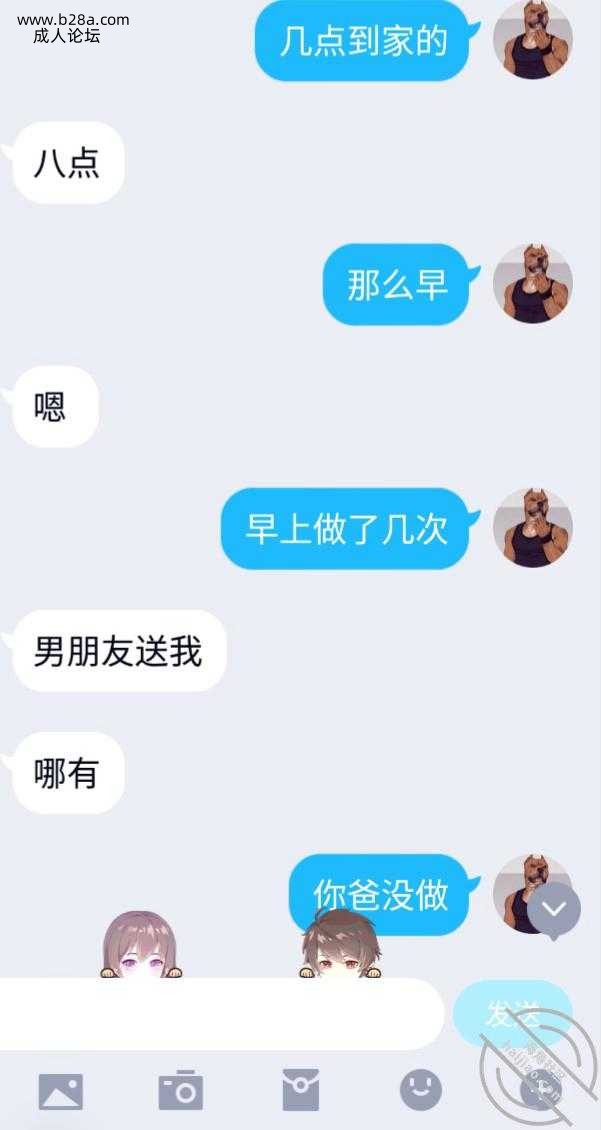Viewport: 601px width, 1130px height.
Task: Open the photo gallery picker
Action: point(60,1090)
